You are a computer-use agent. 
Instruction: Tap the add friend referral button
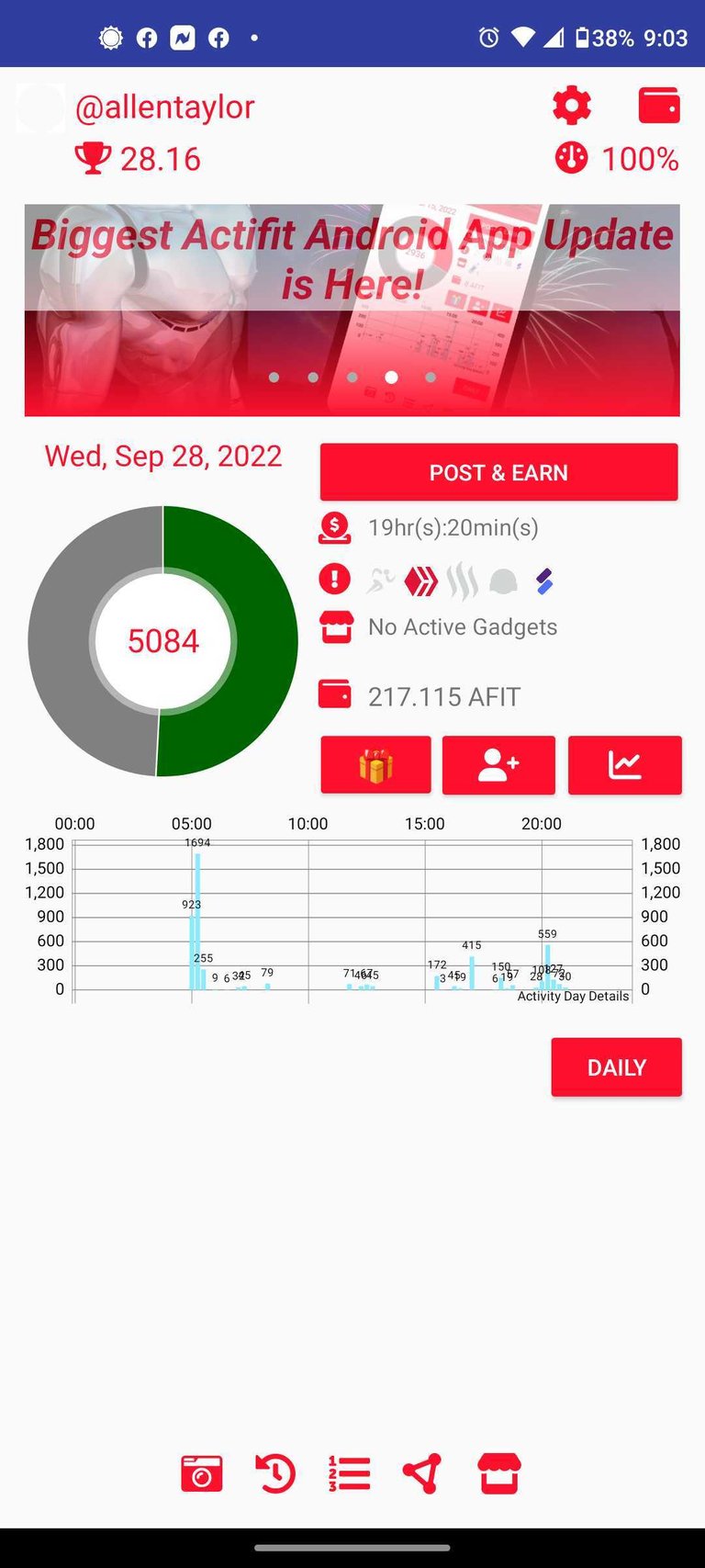498,764
